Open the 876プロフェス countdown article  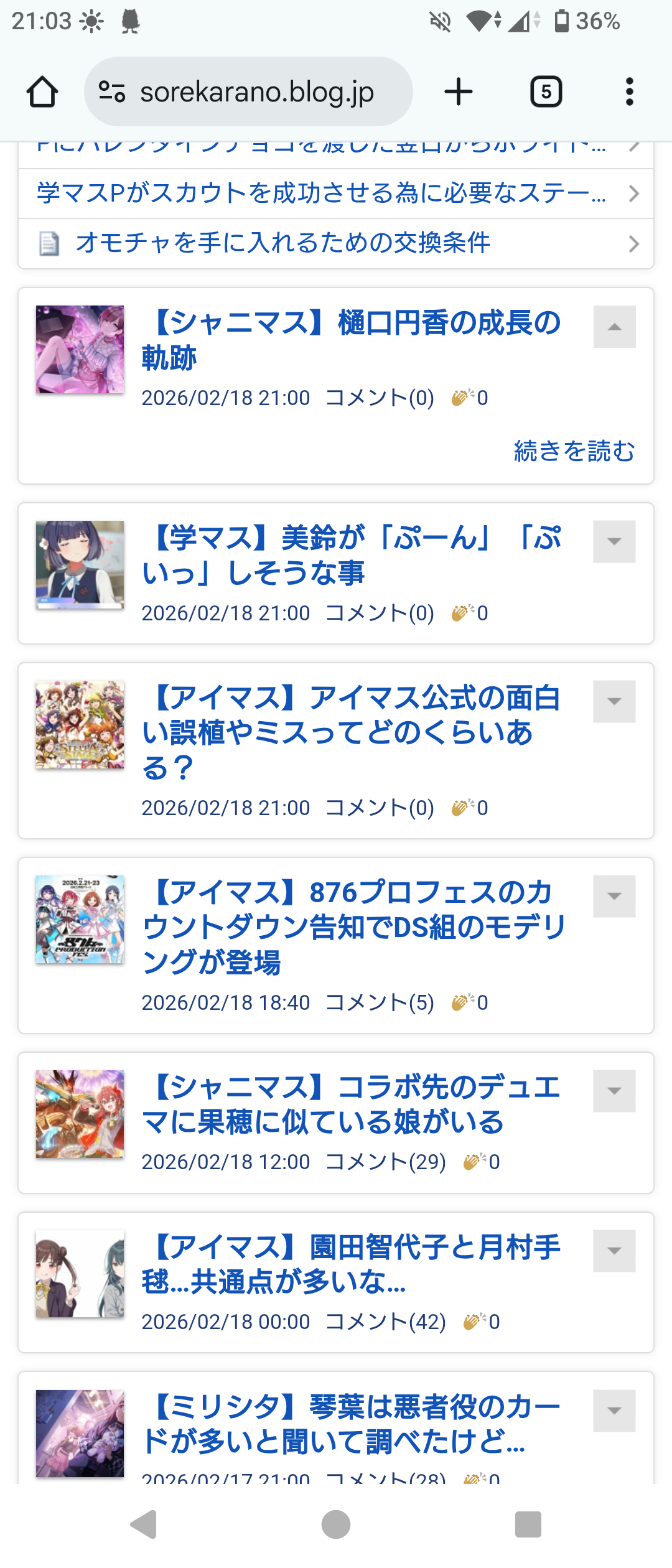(x=353, y=927)
